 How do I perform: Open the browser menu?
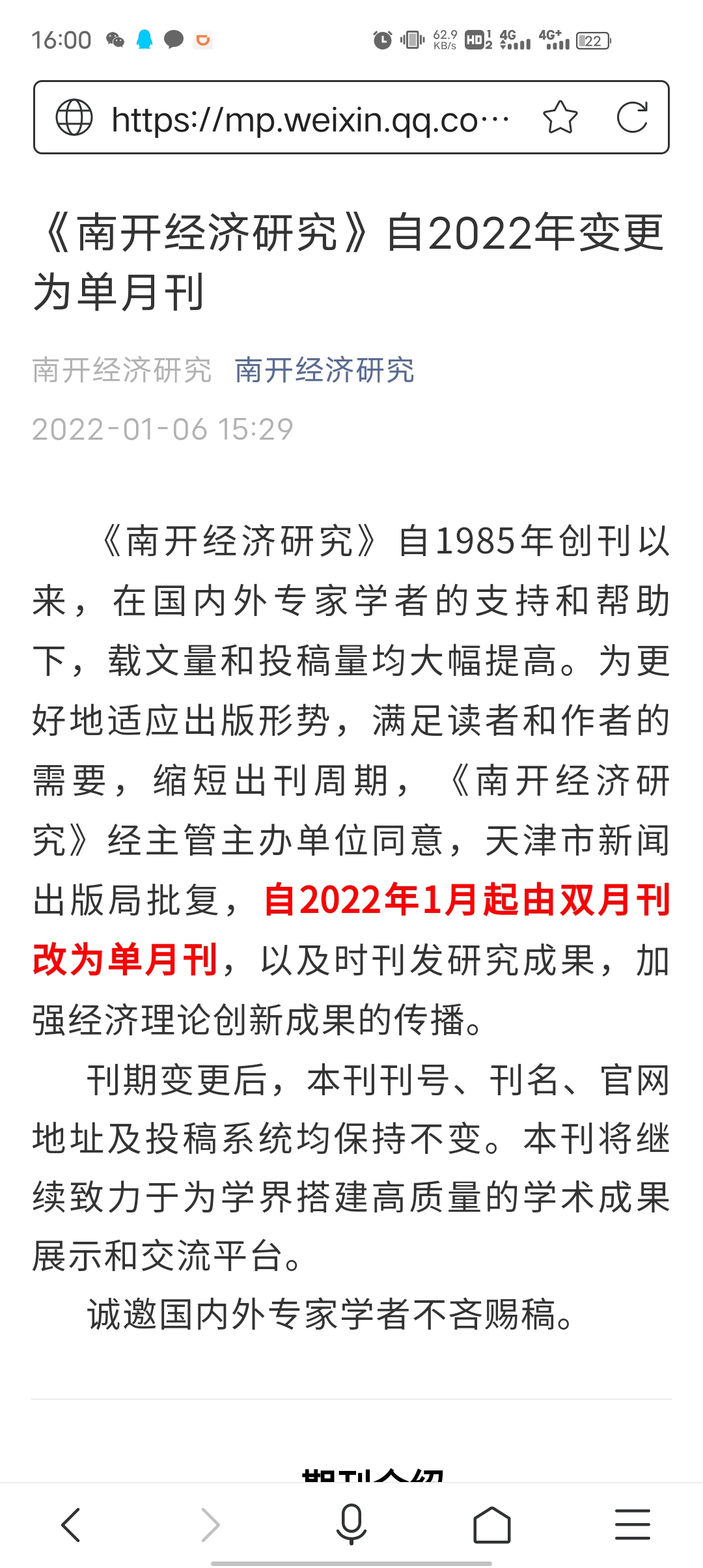[x=633, y=1525]
